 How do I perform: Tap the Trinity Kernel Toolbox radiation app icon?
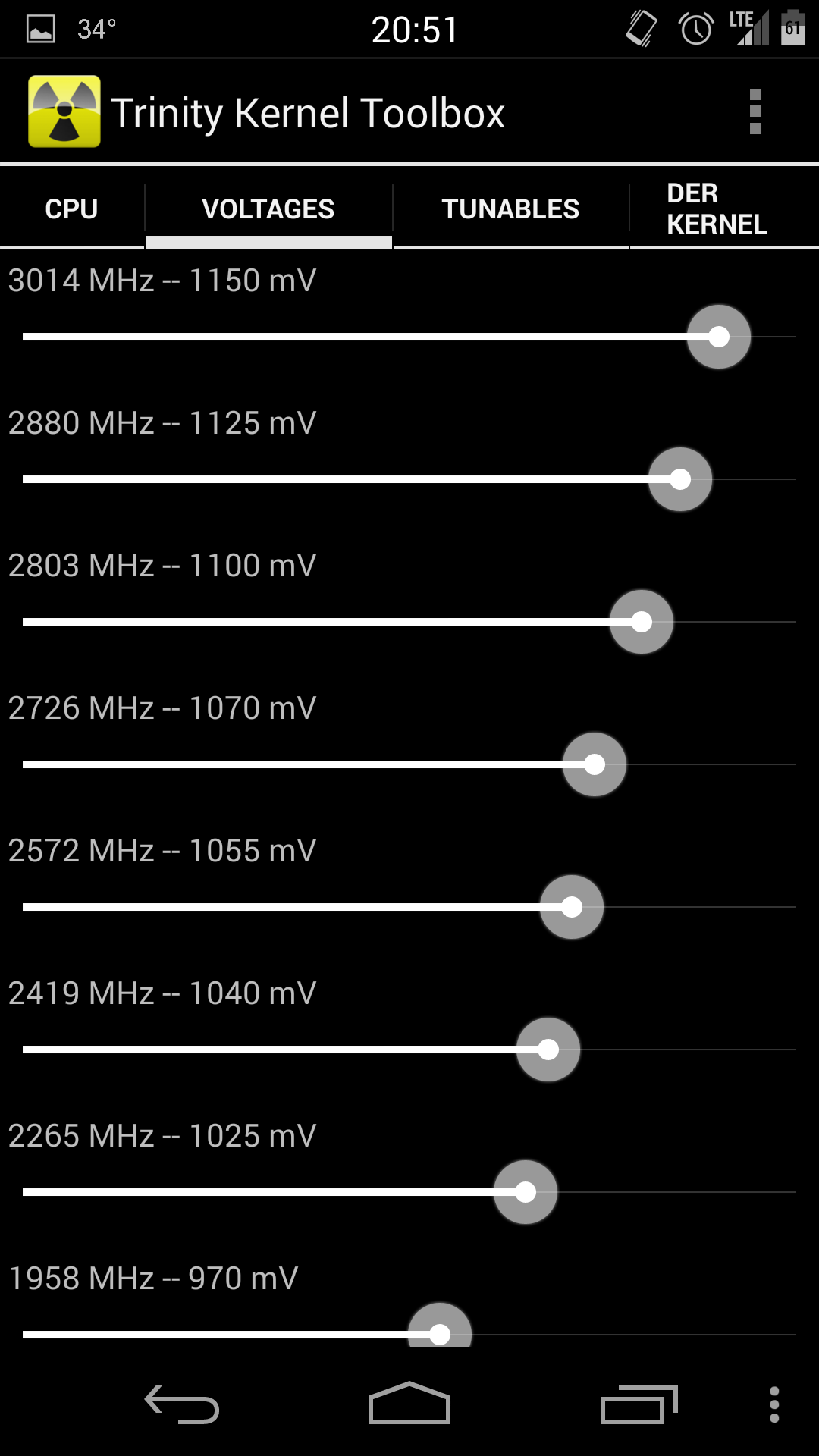point(64,111)
